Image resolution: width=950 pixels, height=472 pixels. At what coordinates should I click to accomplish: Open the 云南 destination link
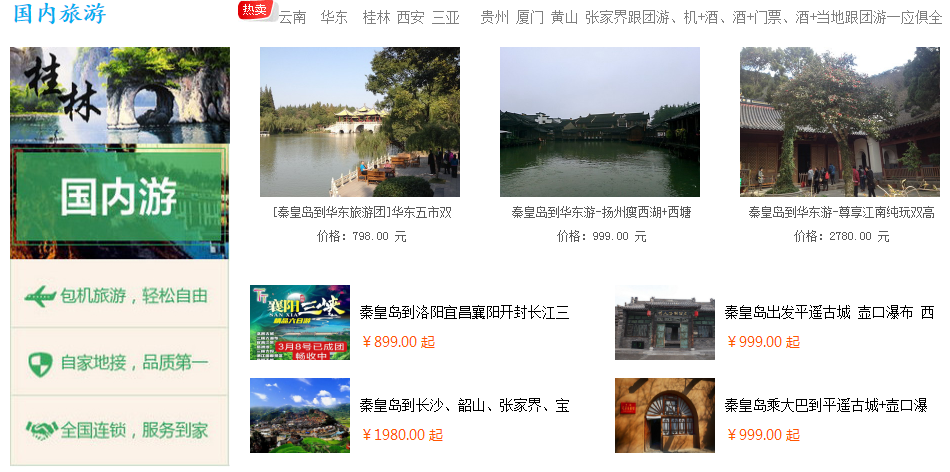pos(292,17)
